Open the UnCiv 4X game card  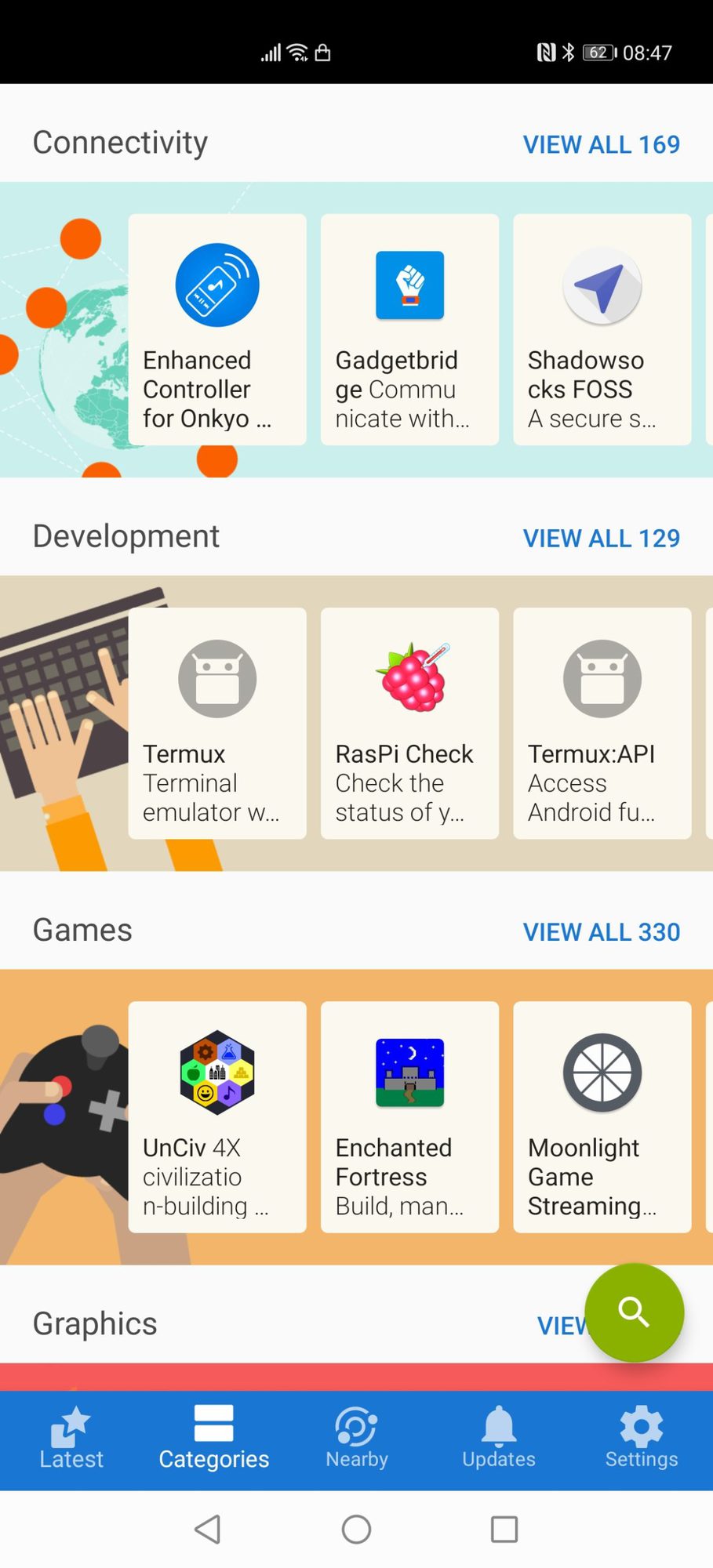[217, 1117]
